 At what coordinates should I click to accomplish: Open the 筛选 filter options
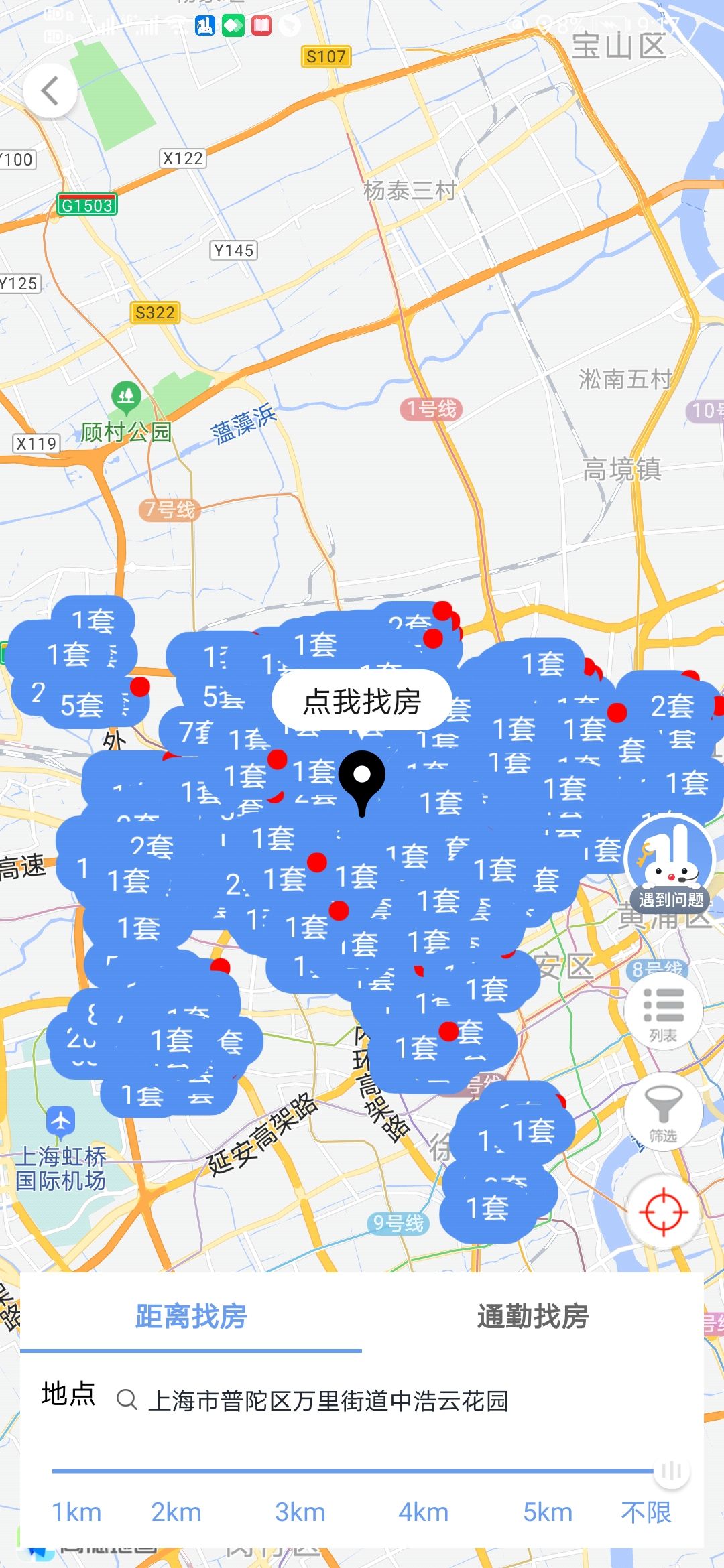click(x=663, y=1112)
